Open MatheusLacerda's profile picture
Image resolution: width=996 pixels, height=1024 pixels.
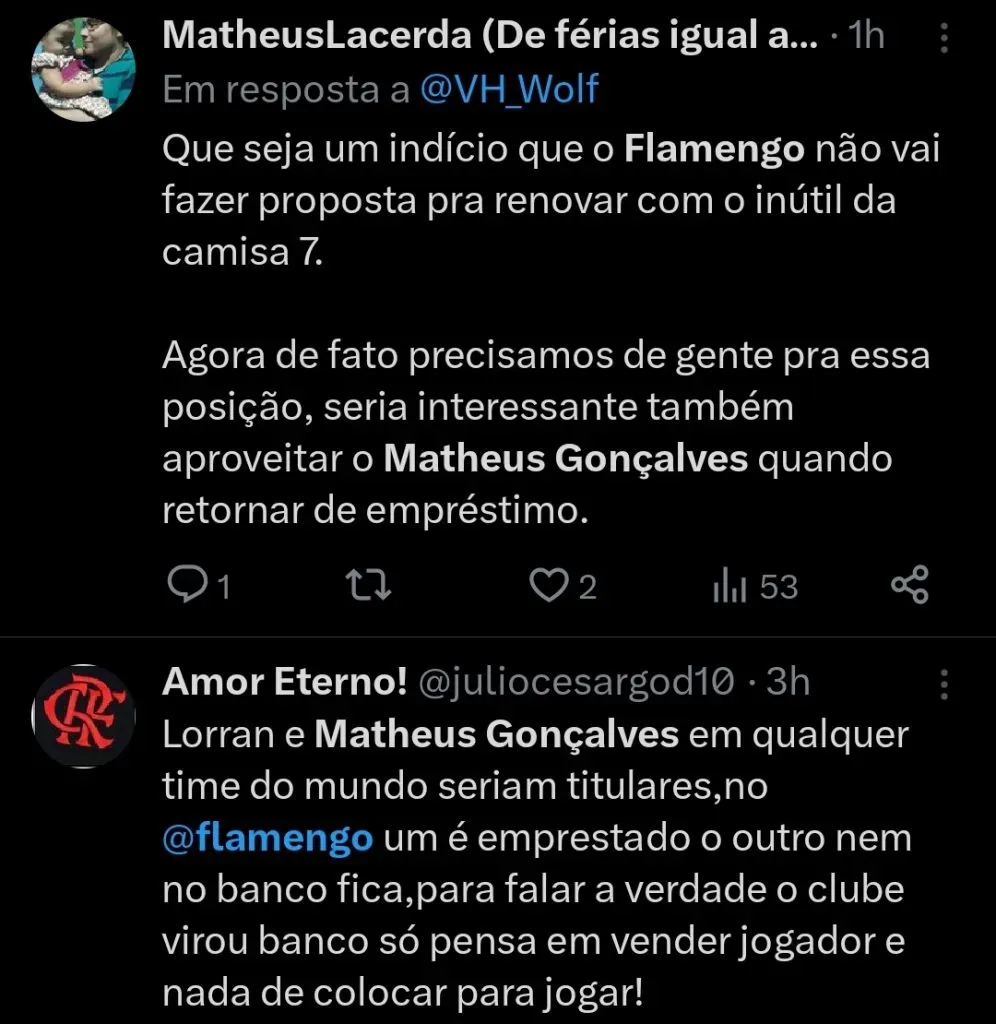(84, 68)
